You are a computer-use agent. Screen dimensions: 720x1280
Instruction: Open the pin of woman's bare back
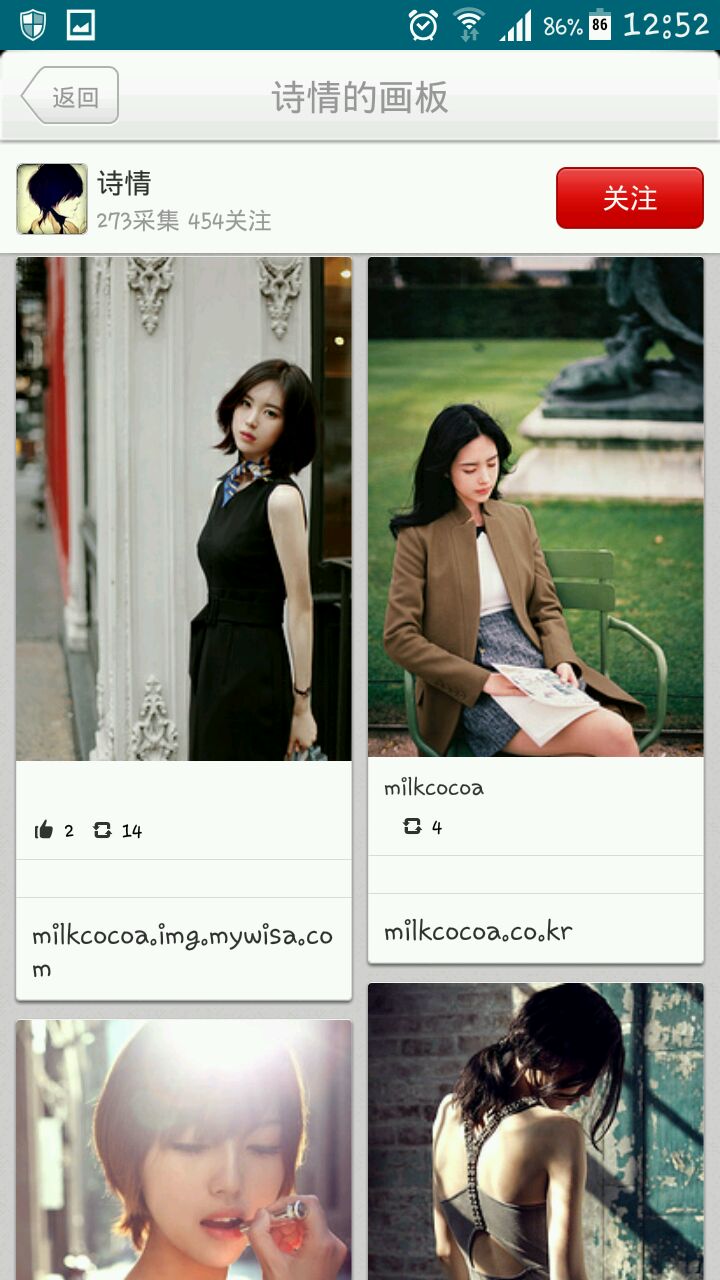[x=536, y=1130]
